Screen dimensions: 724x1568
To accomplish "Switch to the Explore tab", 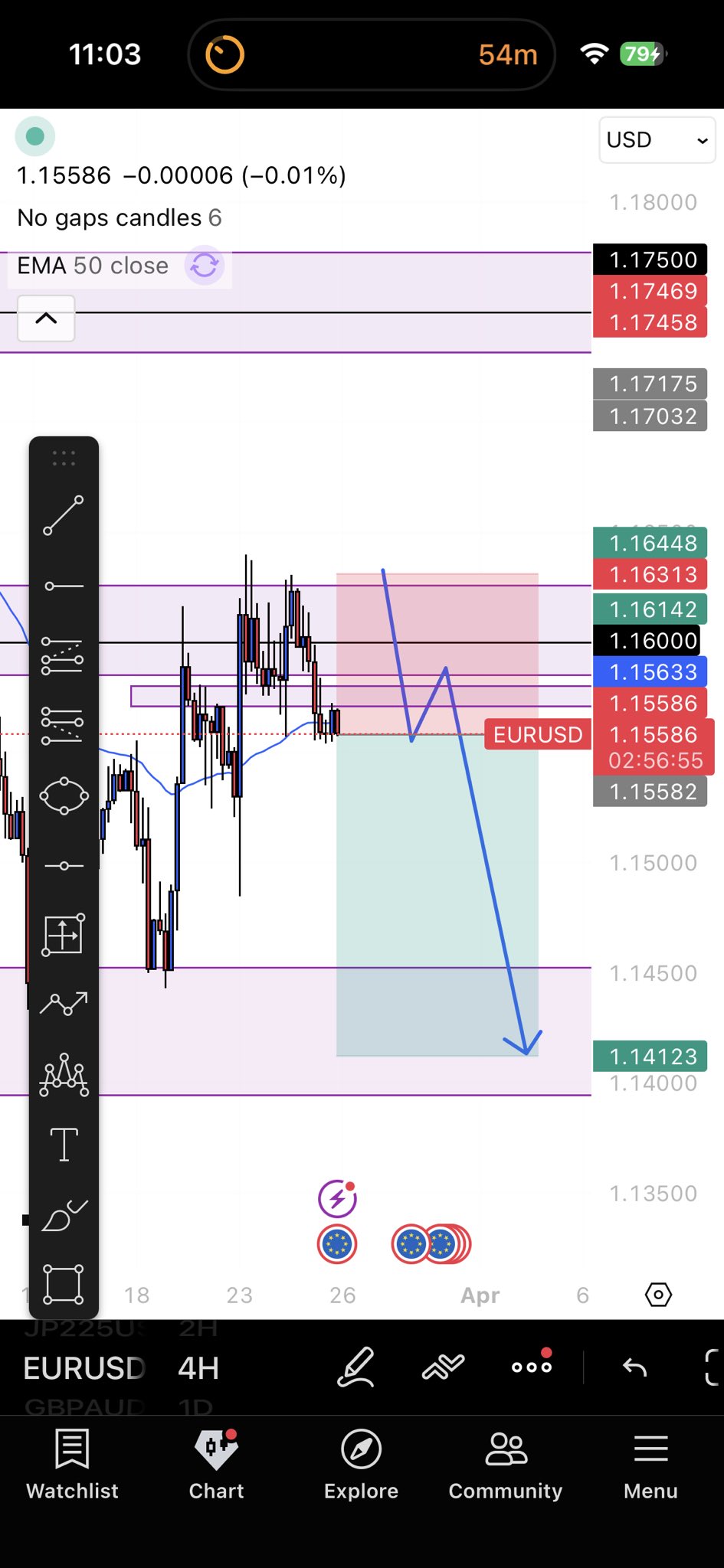I will [361, 1465].
